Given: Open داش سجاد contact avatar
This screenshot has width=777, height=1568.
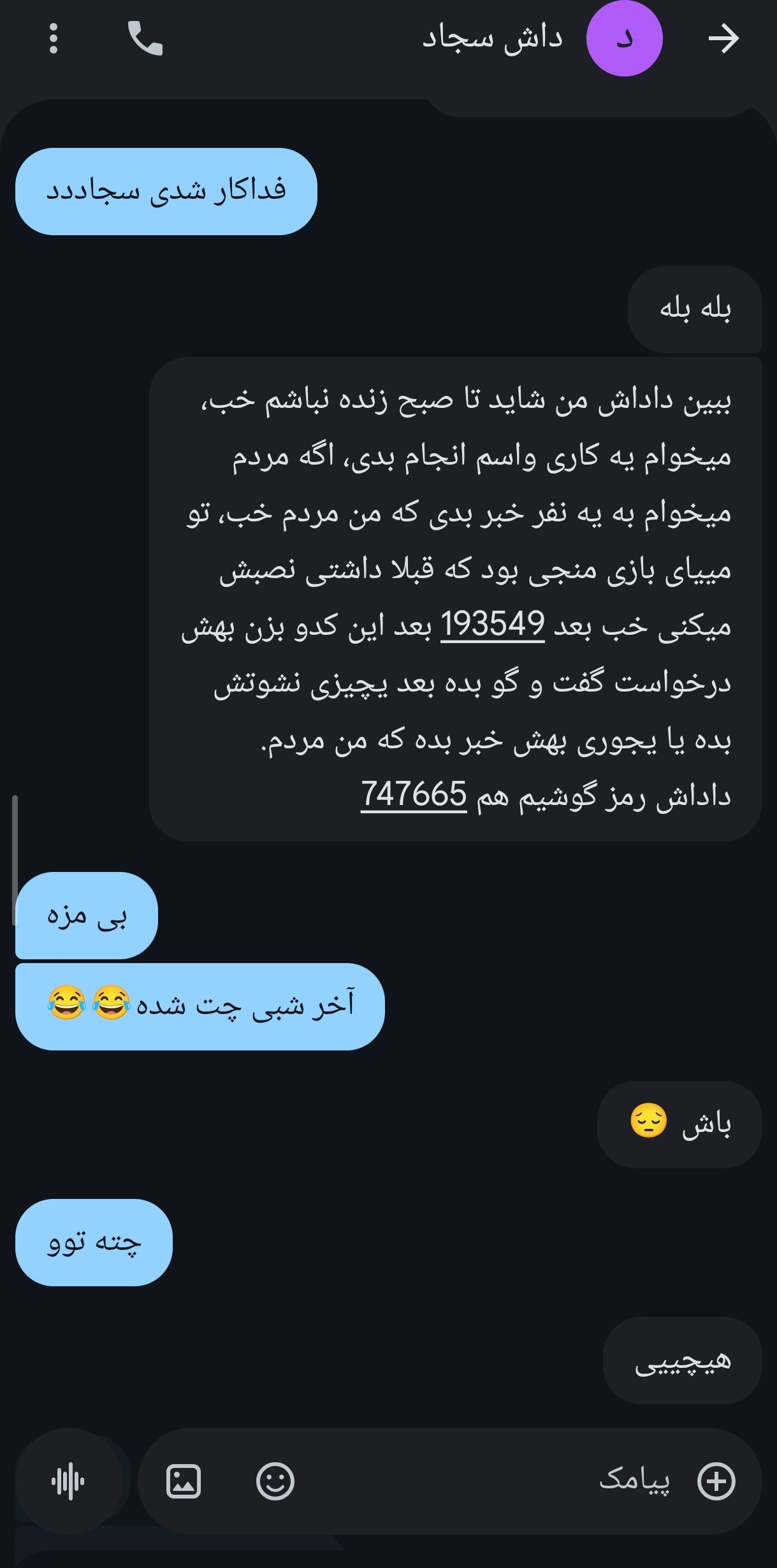Looking at the screenshot, I should (624, 39).
